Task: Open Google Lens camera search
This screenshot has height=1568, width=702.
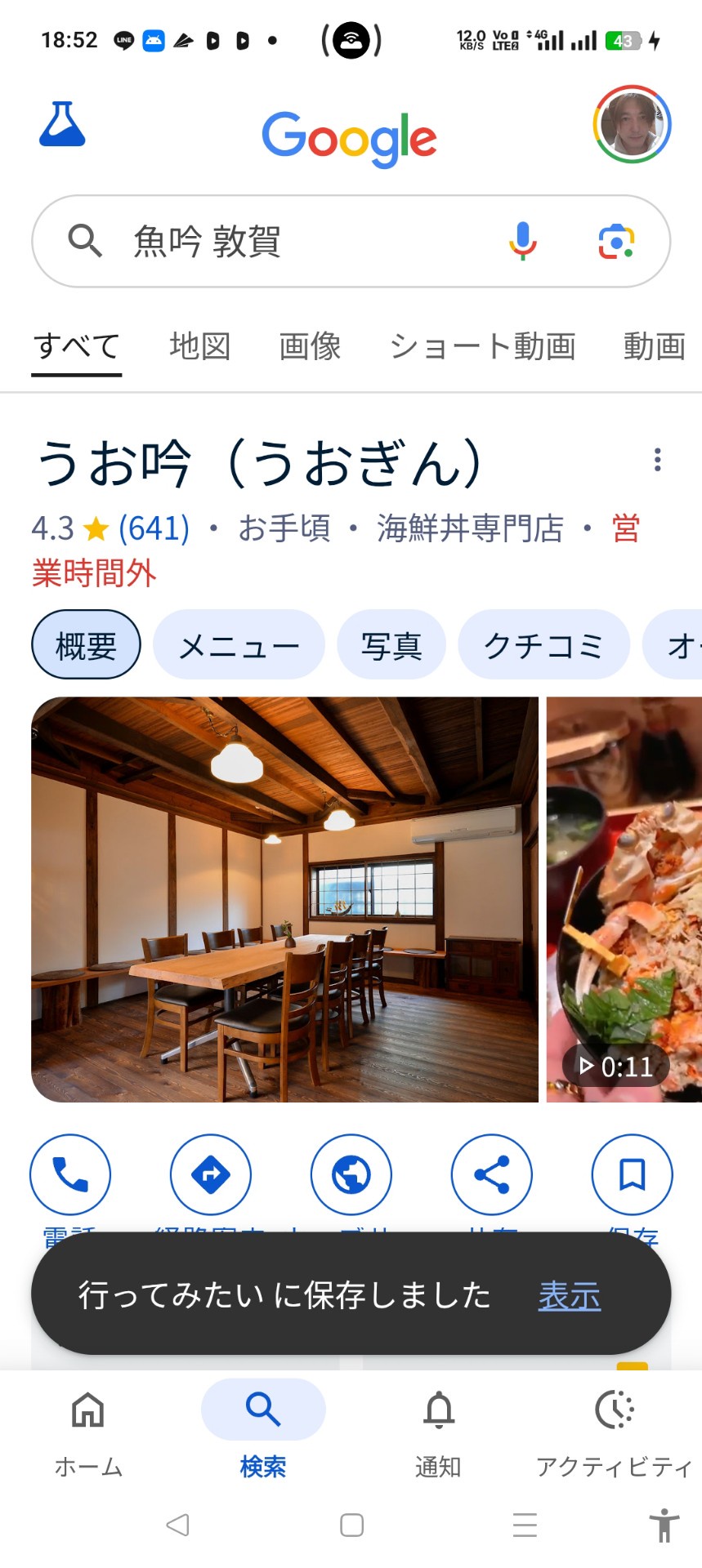Action: (x=616, y=242)
